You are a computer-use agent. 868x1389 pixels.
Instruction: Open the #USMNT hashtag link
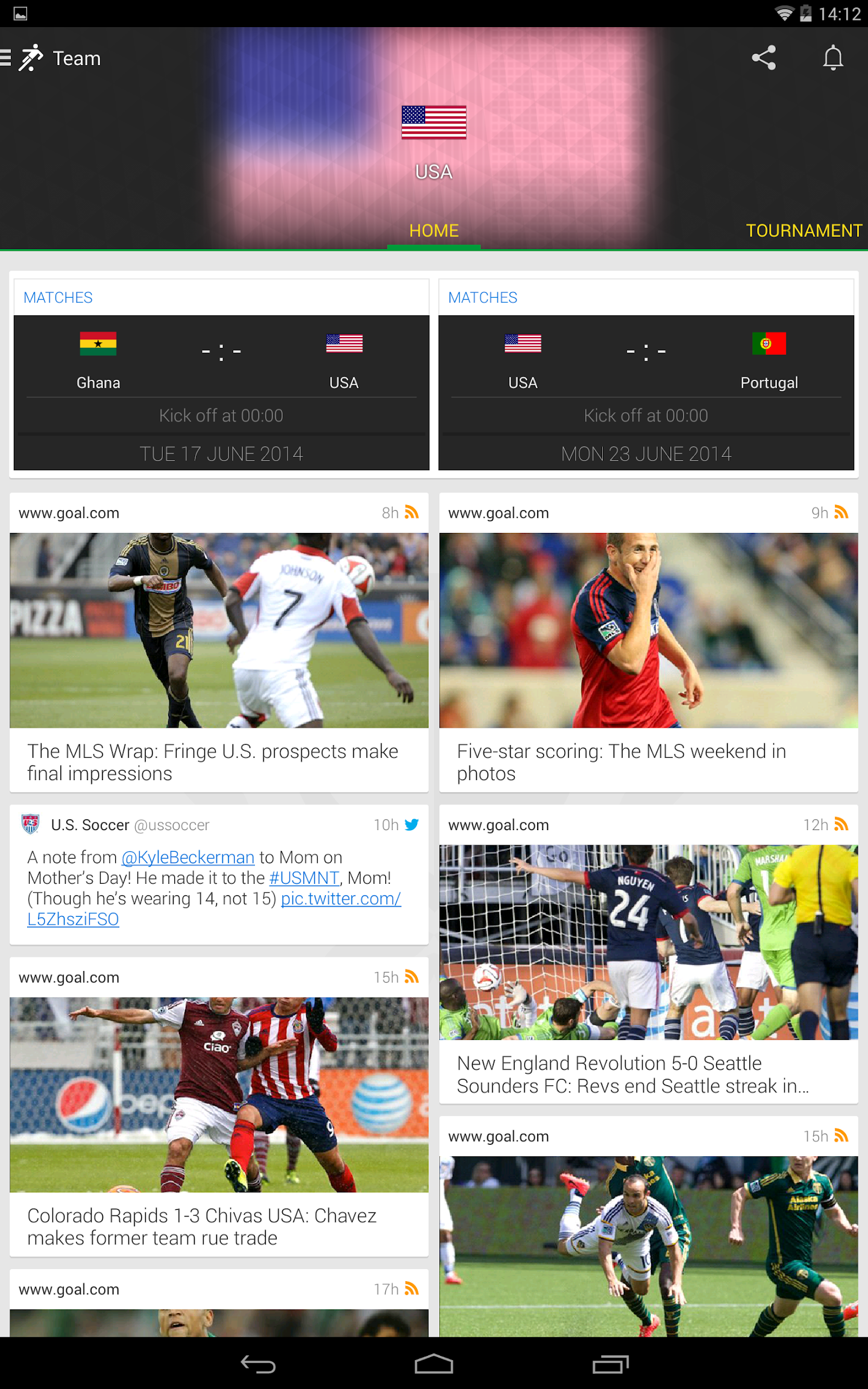click(304, 878)
